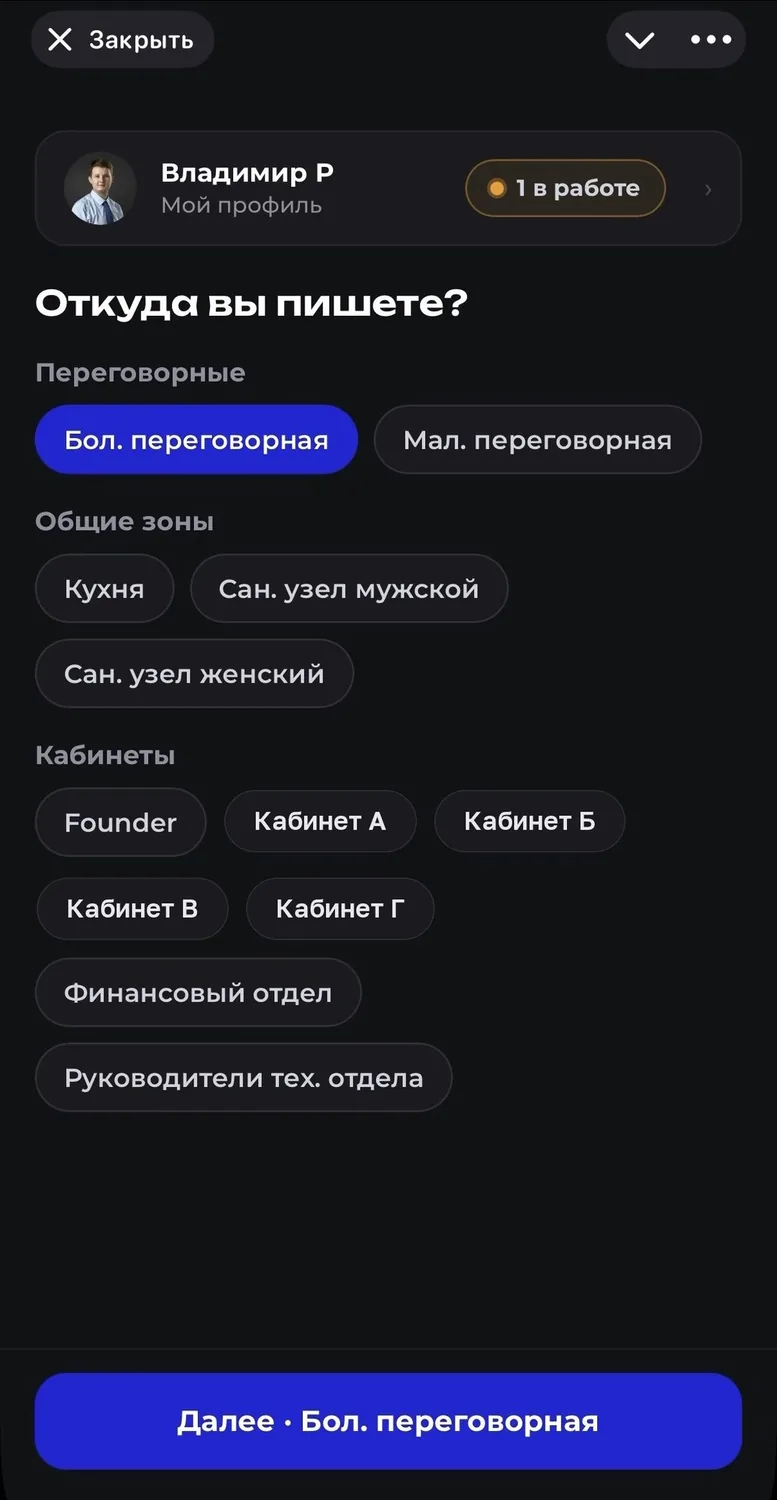Select Сан. узел мужской
Viewport: 777px width, 1500px height.
pos(349,588)
